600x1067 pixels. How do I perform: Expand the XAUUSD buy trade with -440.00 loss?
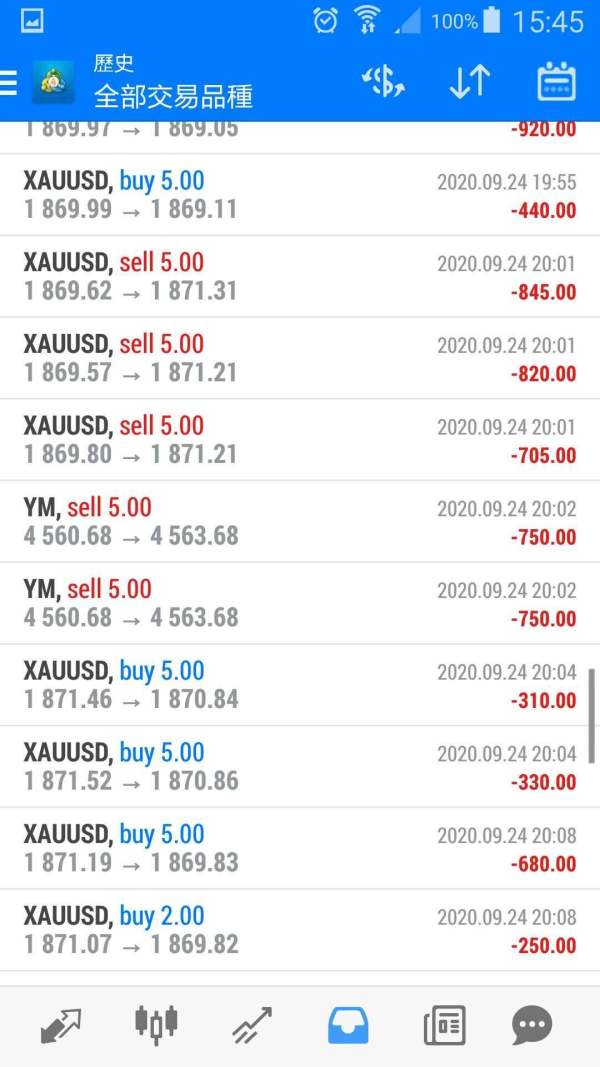(300, 195)
